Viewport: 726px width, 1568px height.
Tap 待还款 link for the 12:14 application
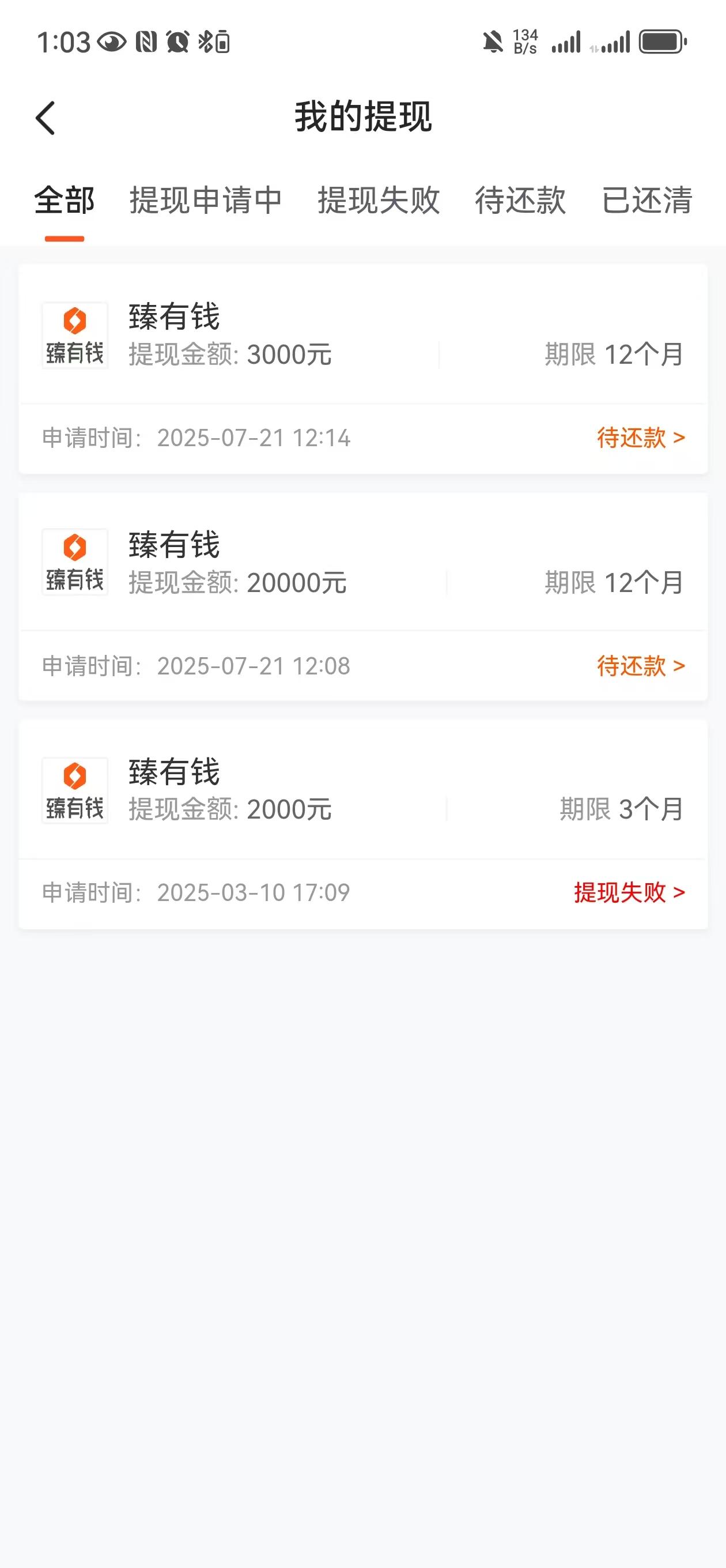click(641, 438)
